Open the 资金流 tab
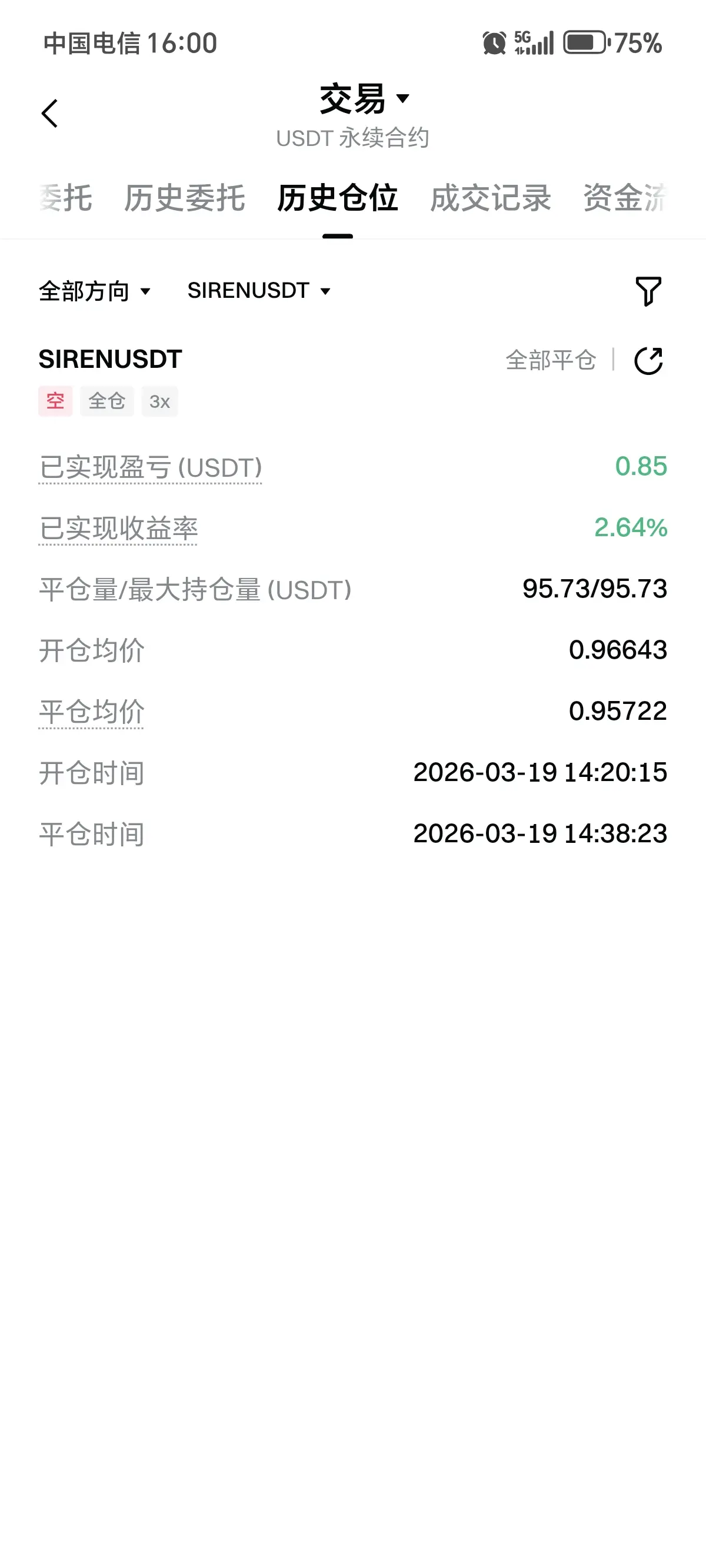706x1568 pixels. tap(625, 198)
